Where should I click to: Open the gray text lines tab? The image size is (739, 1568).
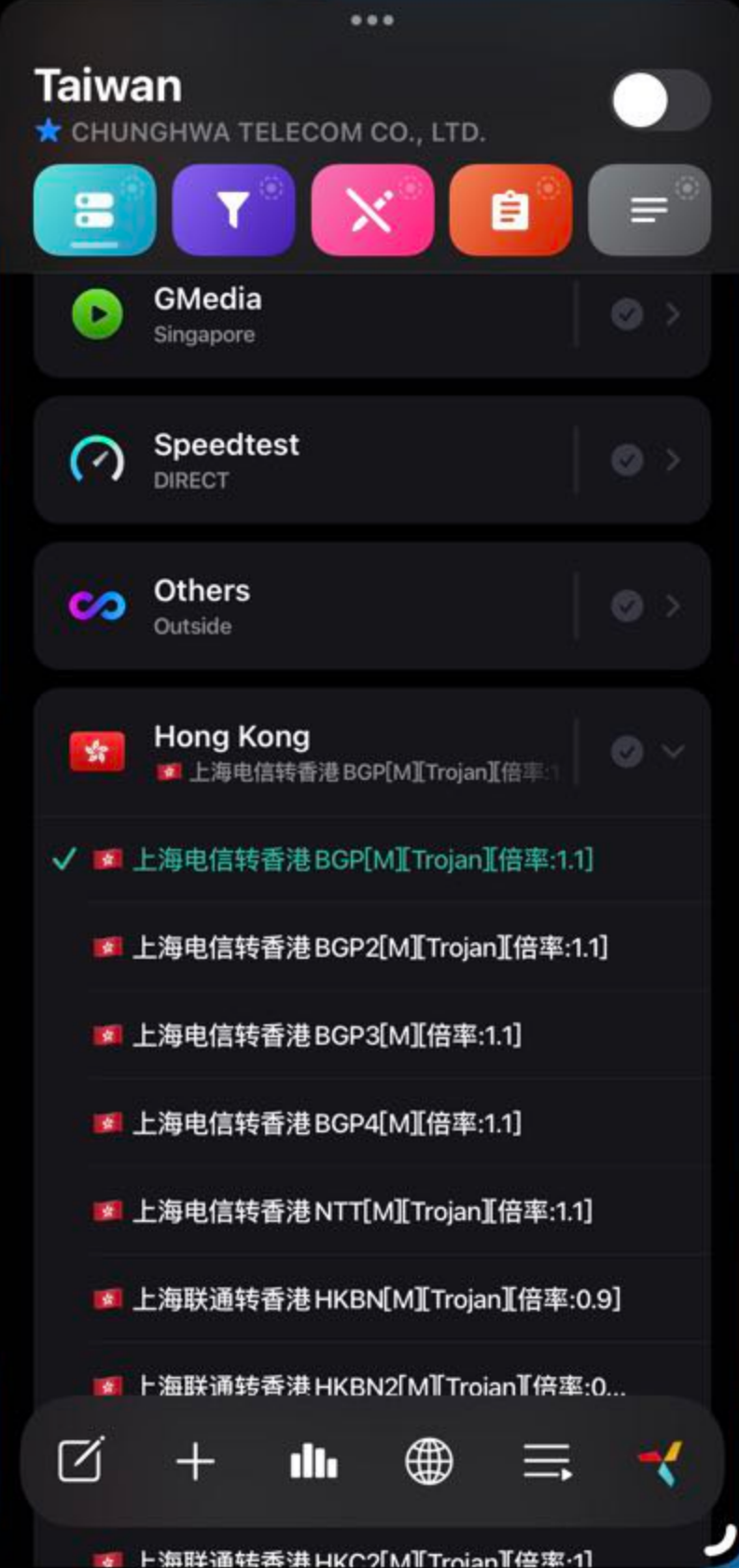(x=649, y=210)
